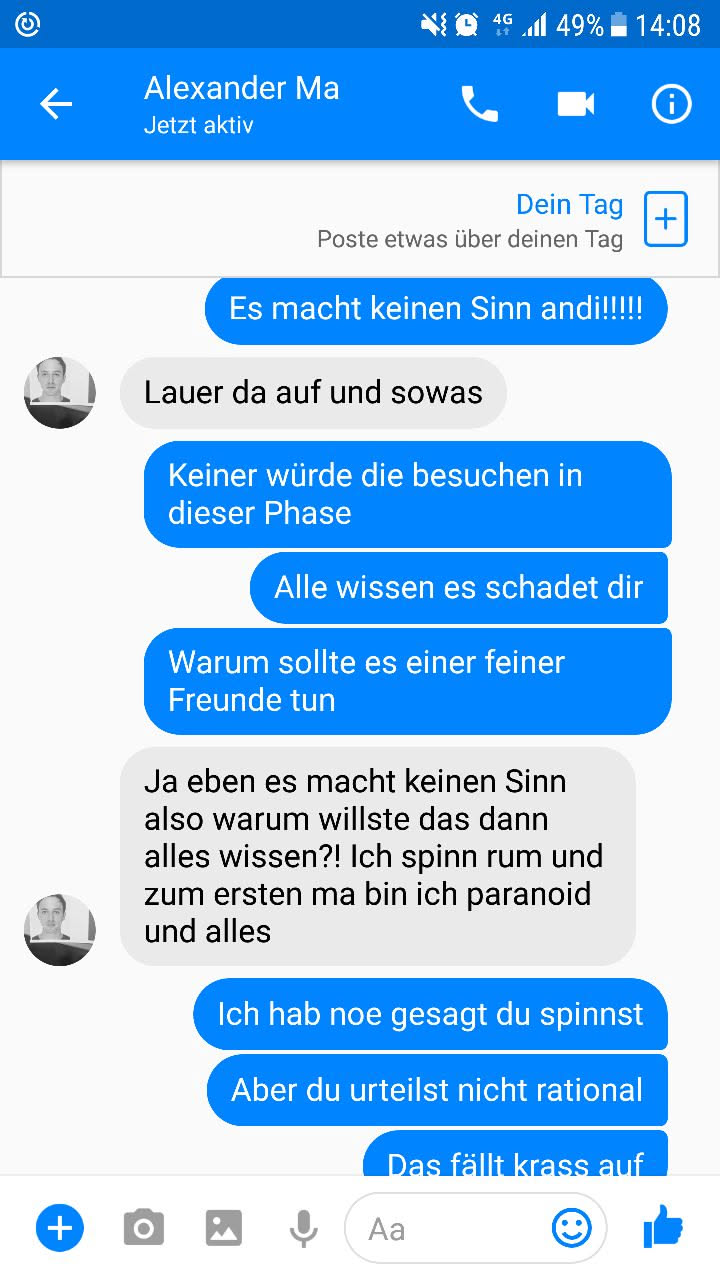Image resolution: width=720 pixels, height=1280 pixels.
Task: Go back from Alexander's chat
Action: (56, 104)
